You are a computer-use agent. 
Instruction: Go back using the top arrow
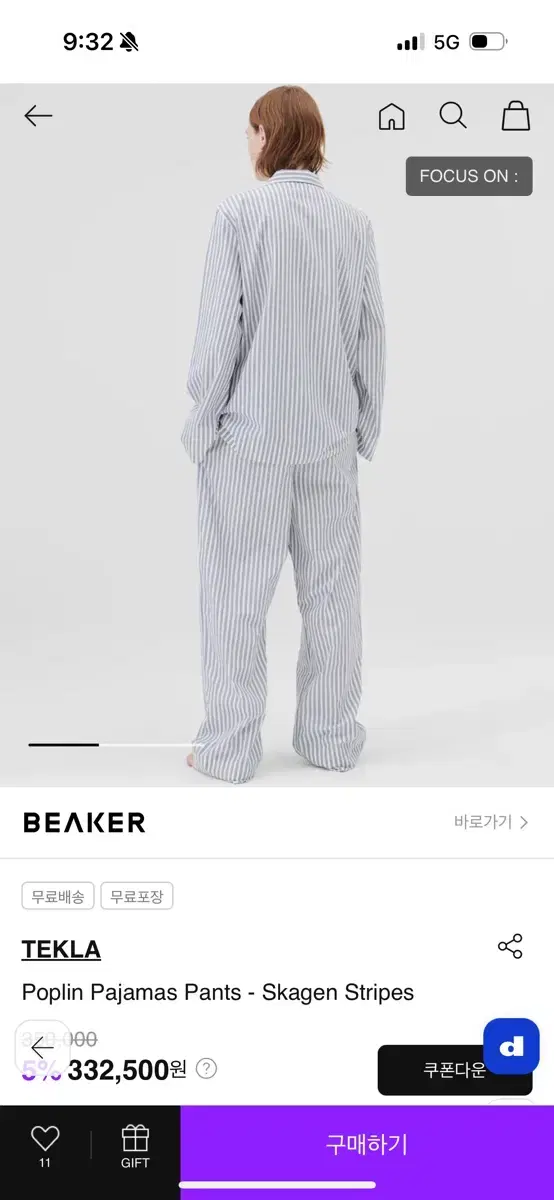click(38, 116)
